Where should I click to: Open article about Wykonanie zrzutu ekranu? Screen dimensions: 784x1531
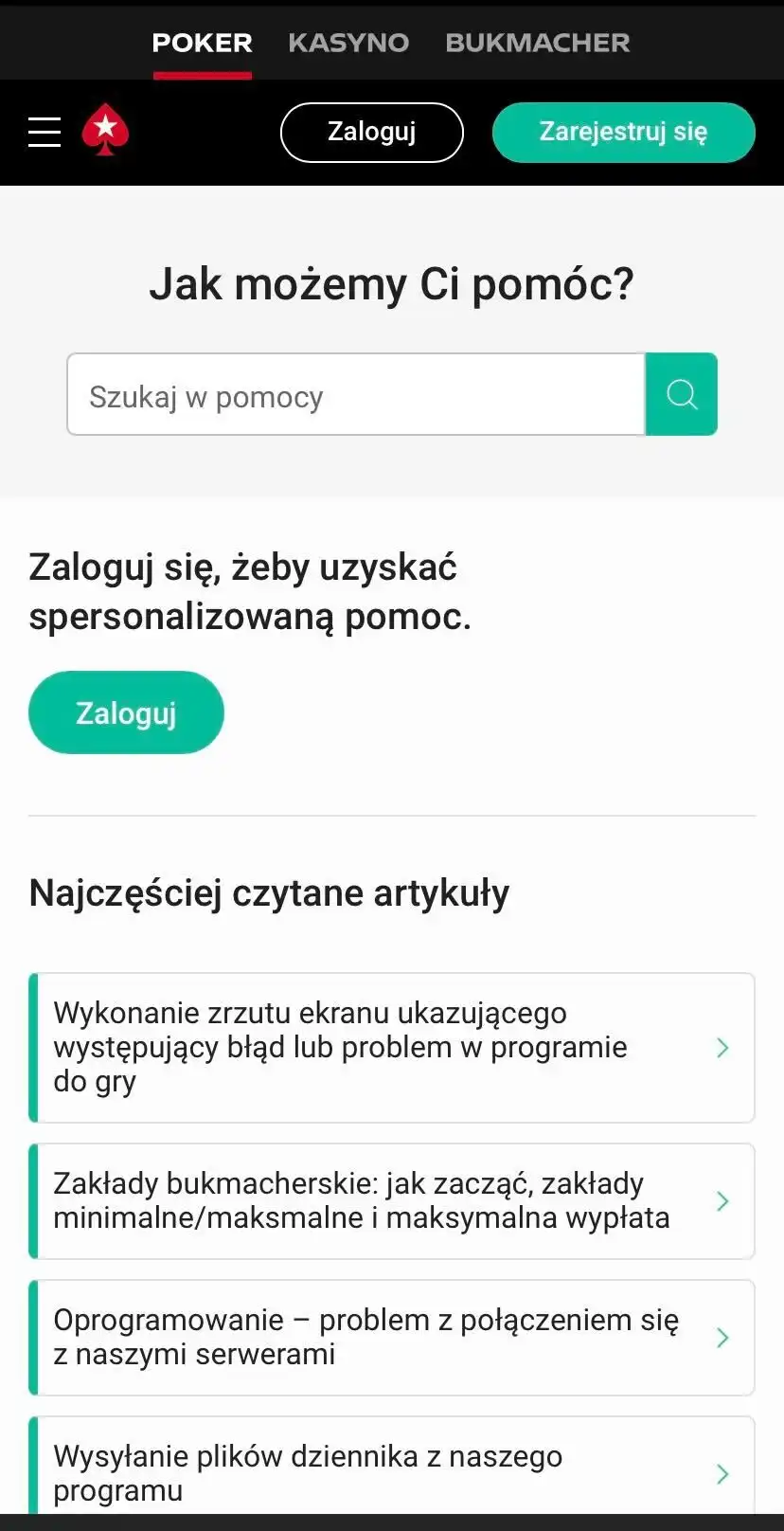tap(392, 1047)
